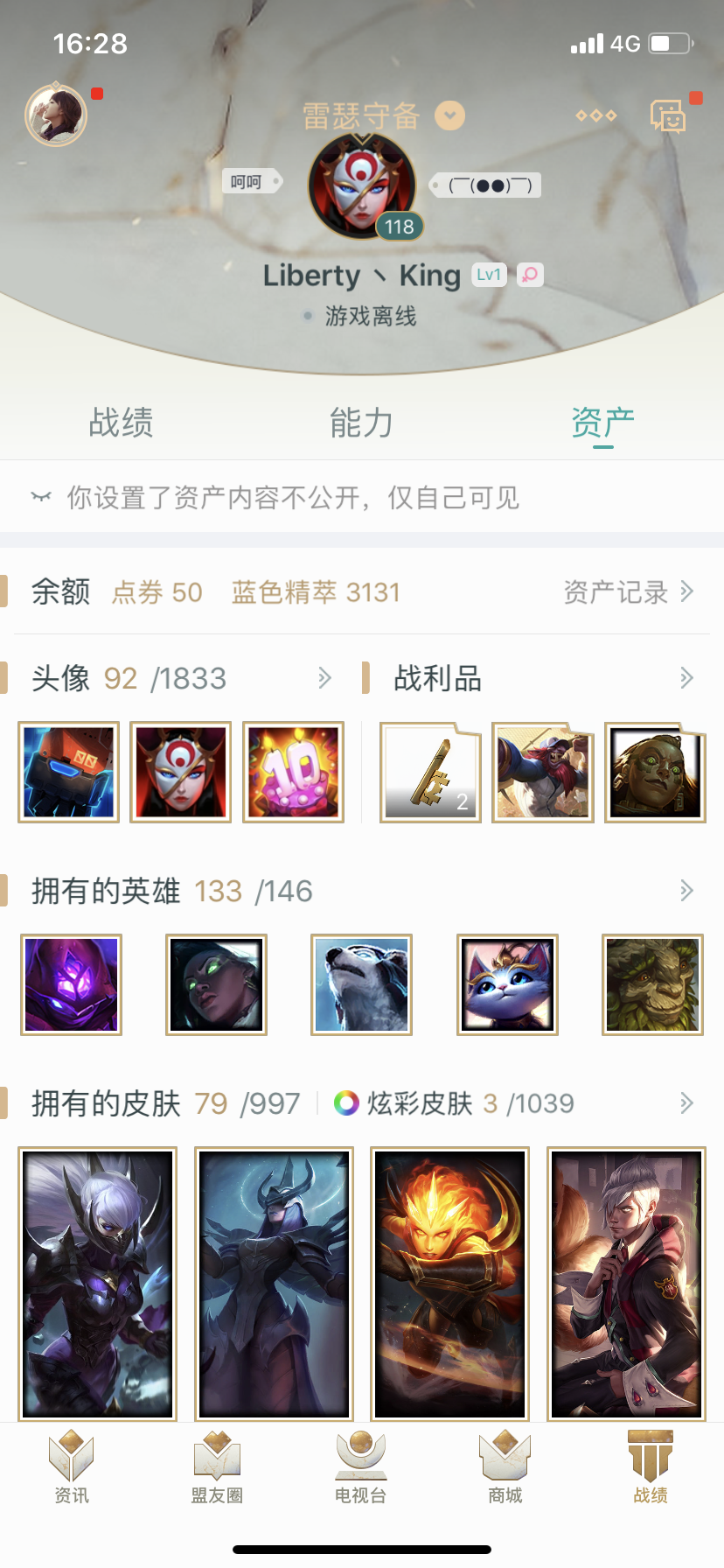Tap the key fragment loot item
Viewport: 724px width, 1568px height.
pos(430,773)
